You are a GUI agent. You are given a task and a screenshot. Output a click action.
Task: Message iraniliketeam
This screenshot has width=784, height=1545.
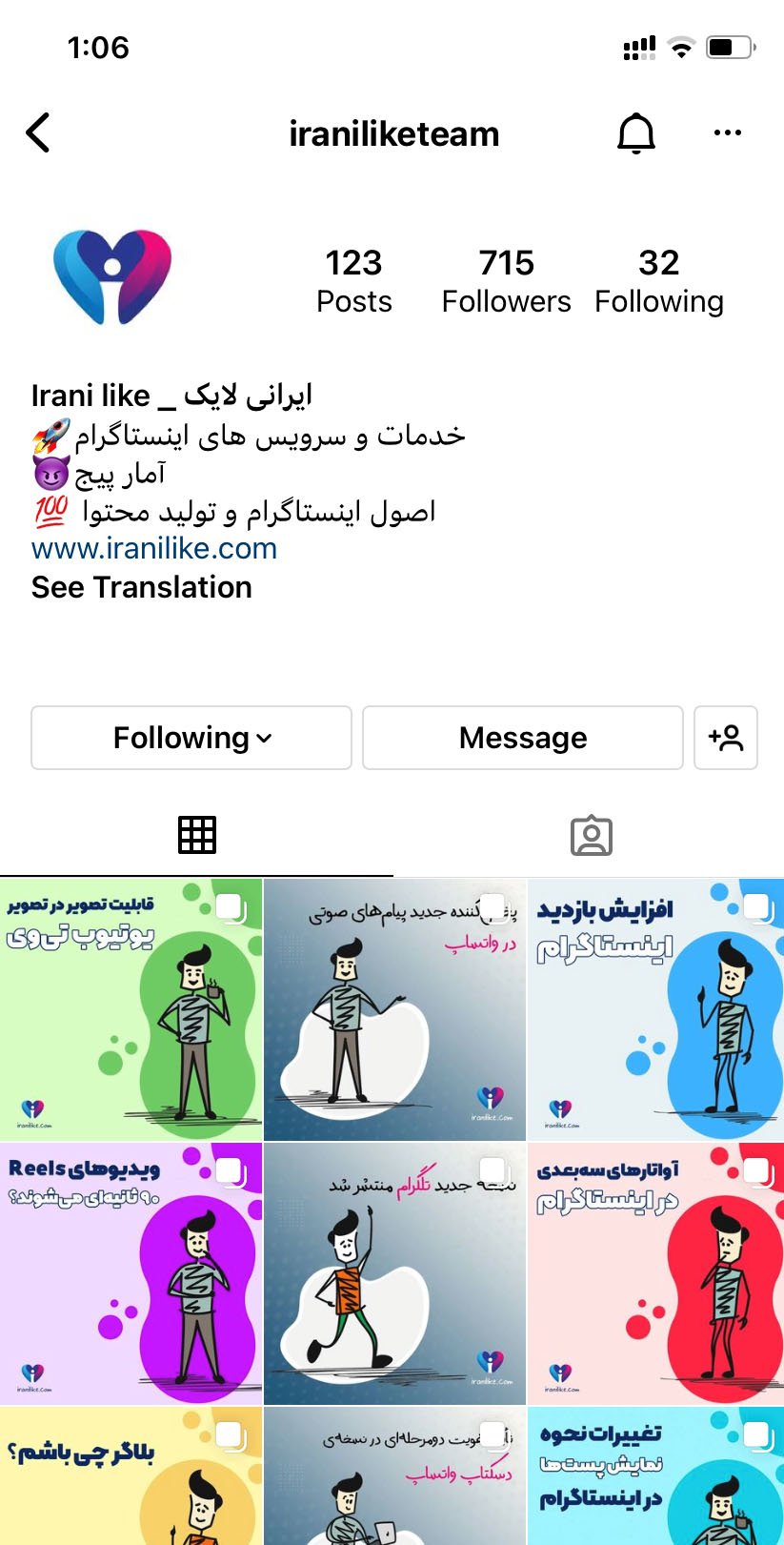522,738
